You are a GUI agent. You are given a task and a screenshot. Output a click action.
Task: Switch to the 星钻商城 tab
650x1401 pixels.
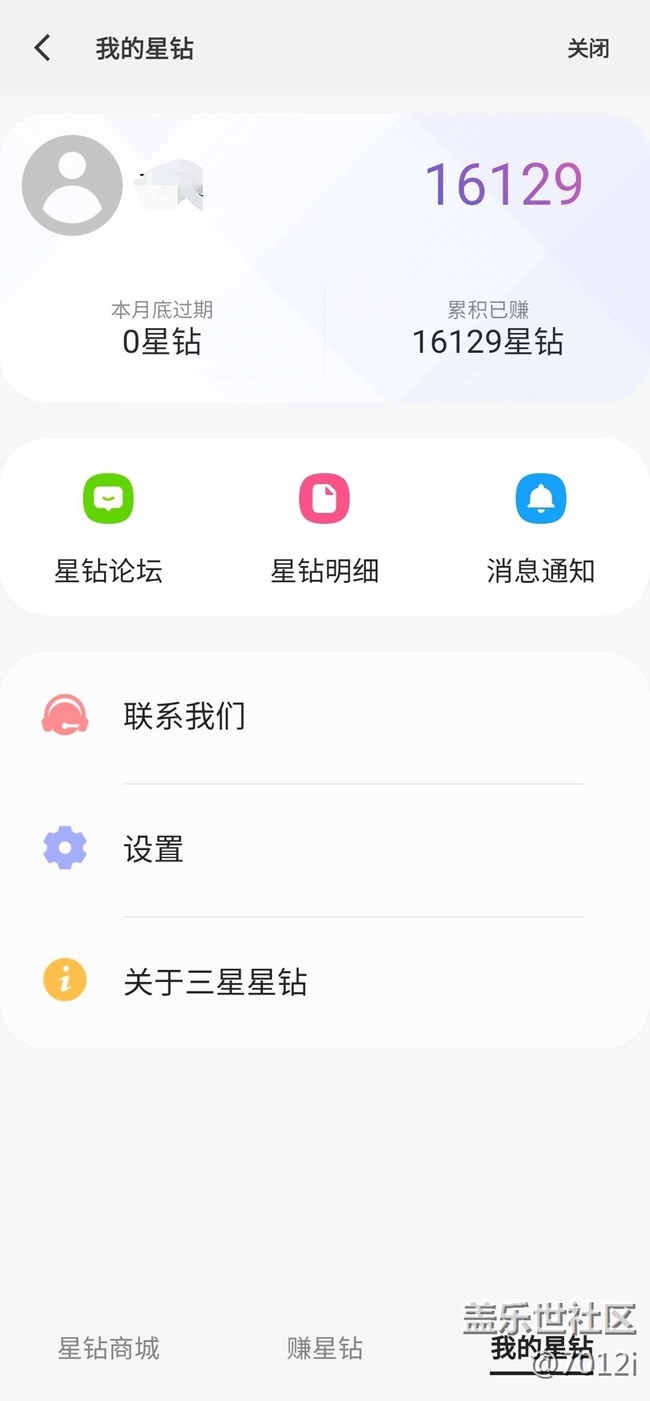tap(108, 1348)
